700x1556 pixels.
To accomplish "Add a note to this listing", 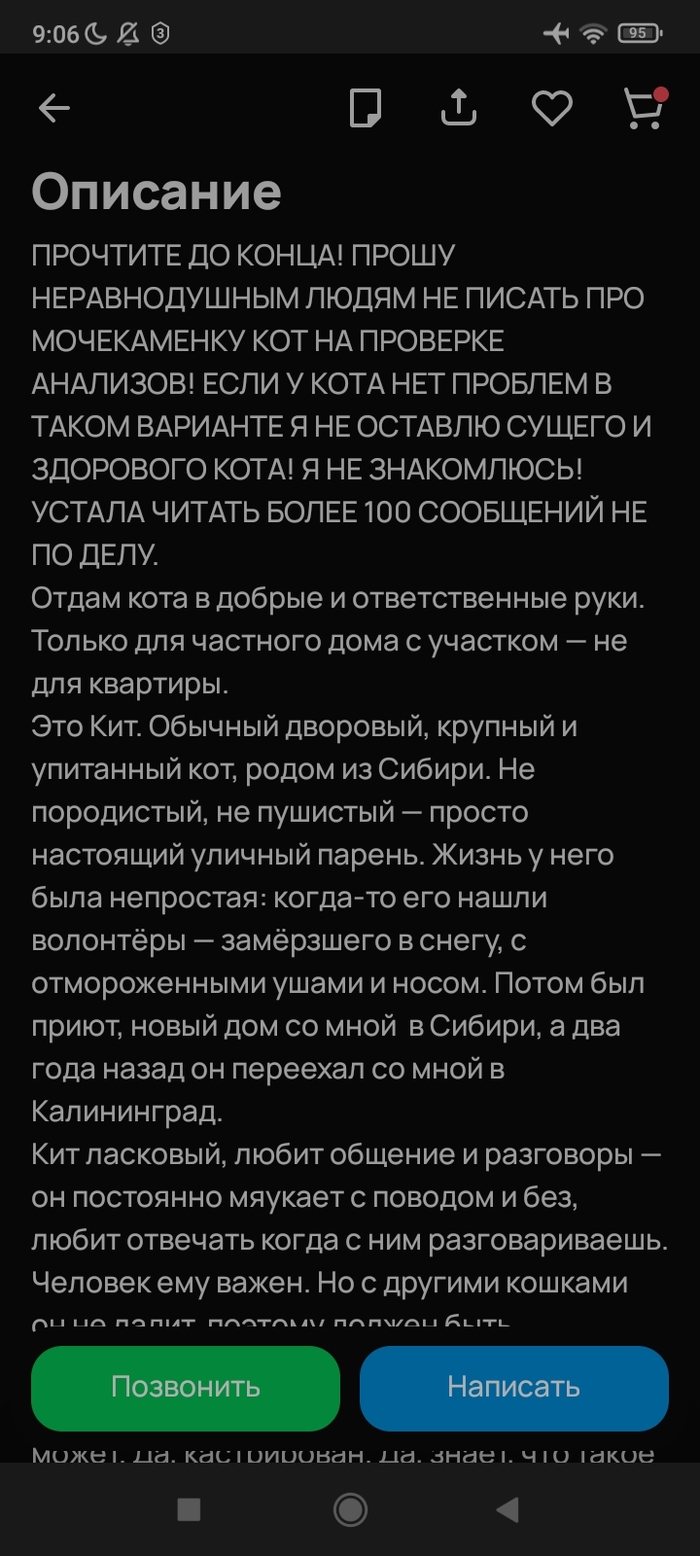I will click(366, 108).
